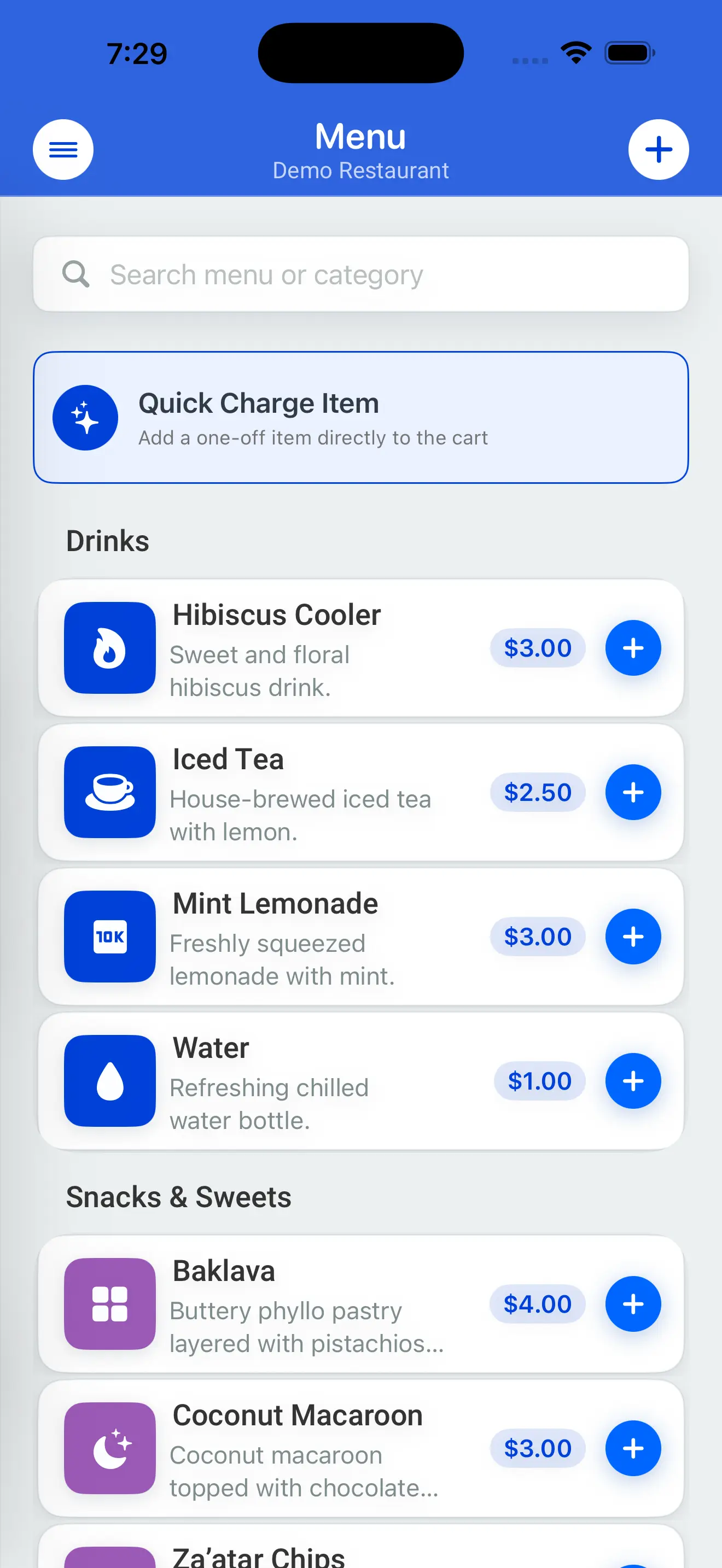Screen dimensions: 722x1568
Task: Tap the flame icon for Hibiscus Cooler
Action: click(x=109, y=648)
